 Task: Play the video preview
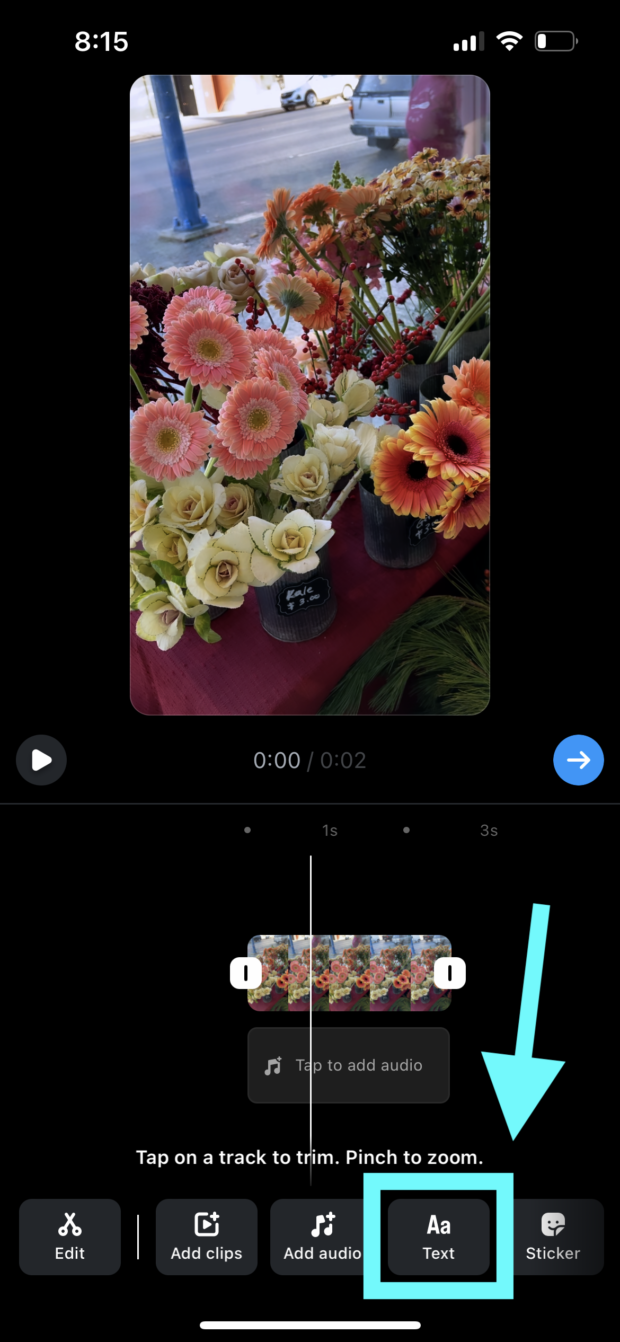point(41,760)
